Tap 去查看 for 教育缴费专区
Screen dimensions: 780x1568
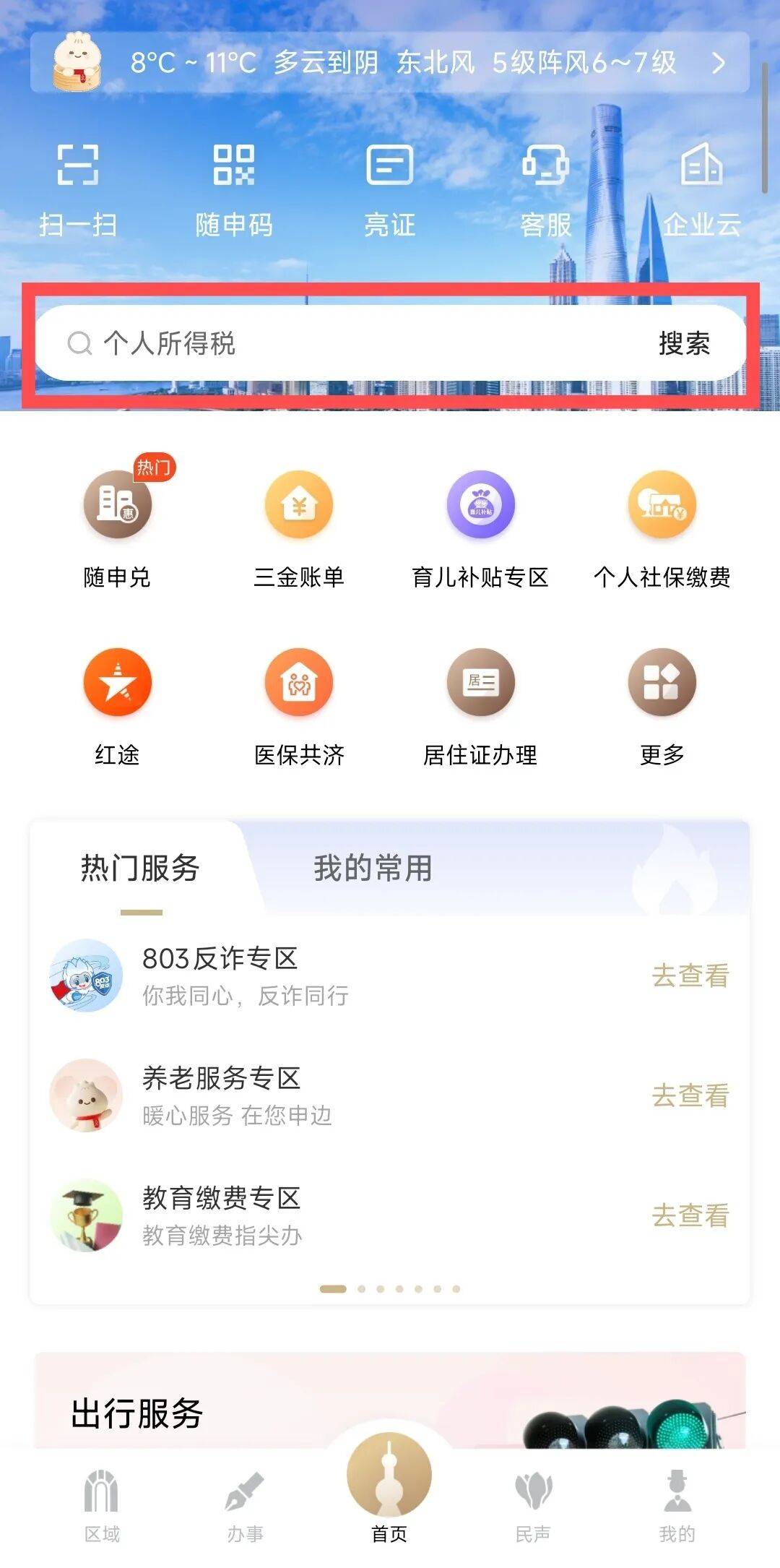pyautogui.click(x=690, y=1215)
